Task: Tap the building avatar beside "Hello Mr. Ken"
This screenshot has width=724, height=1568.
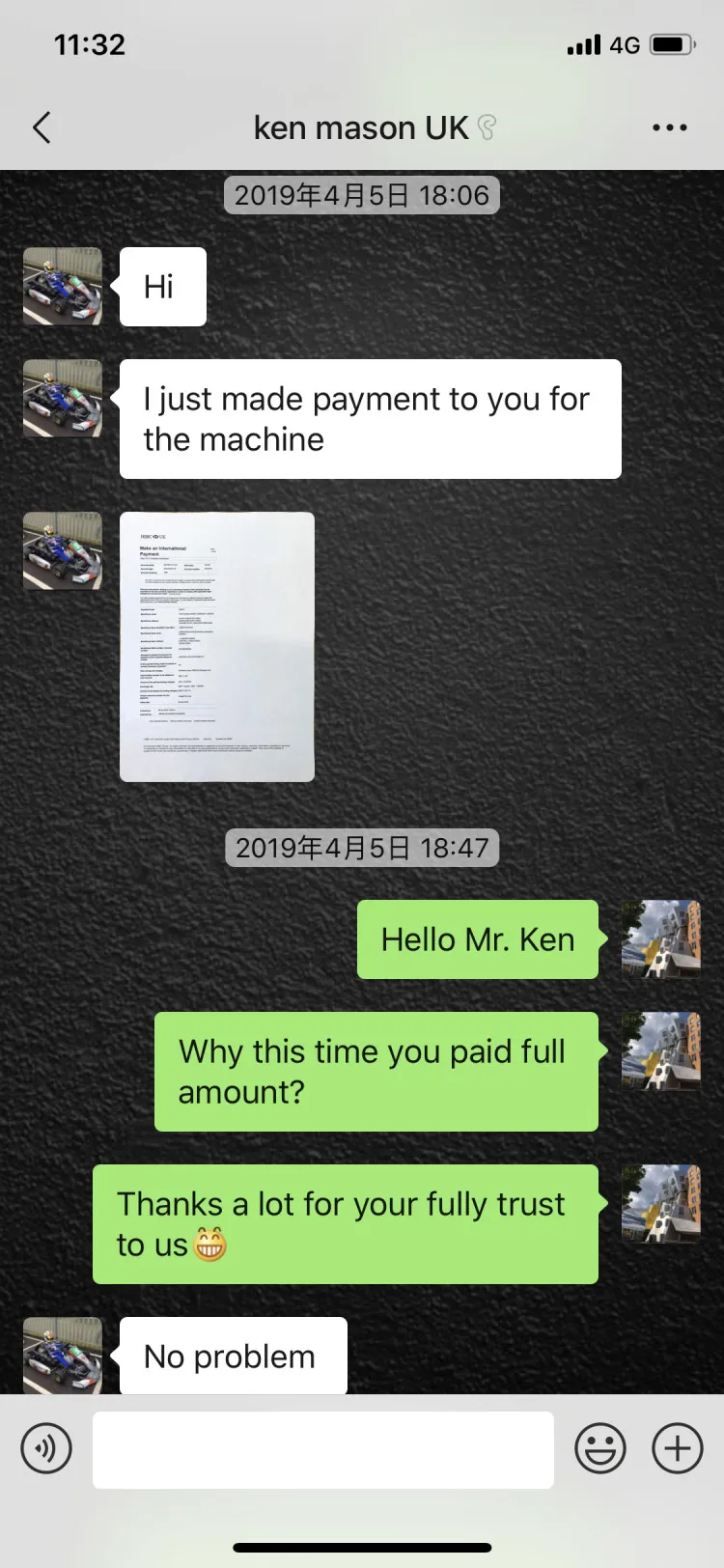Action: click(661, 939)
